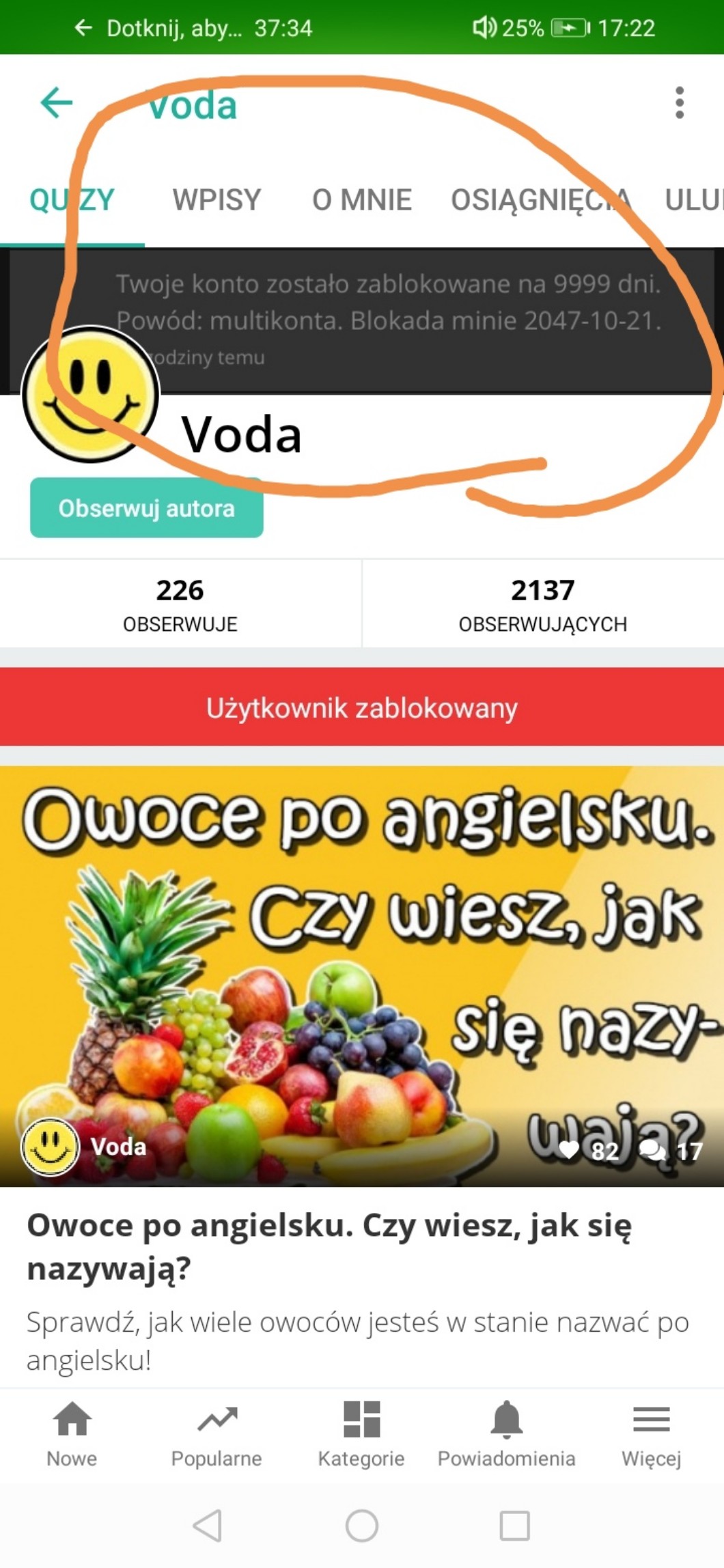Tap the system home button
724x1568 pixels.
point(361,1525)
